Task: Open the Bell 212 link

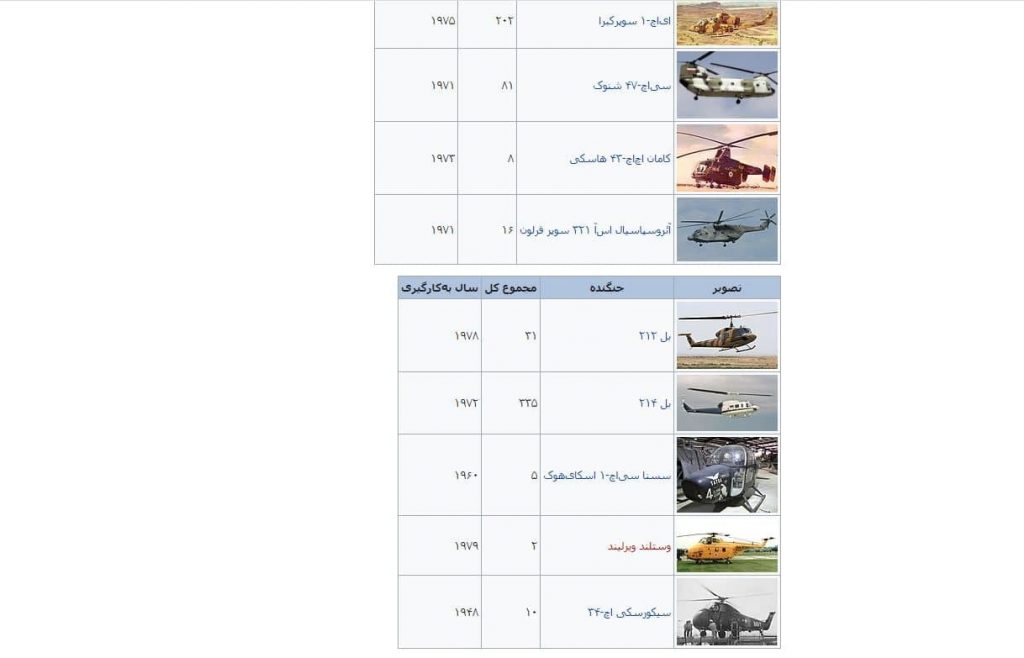Action: pyautogui.click(x=656, y=335)
